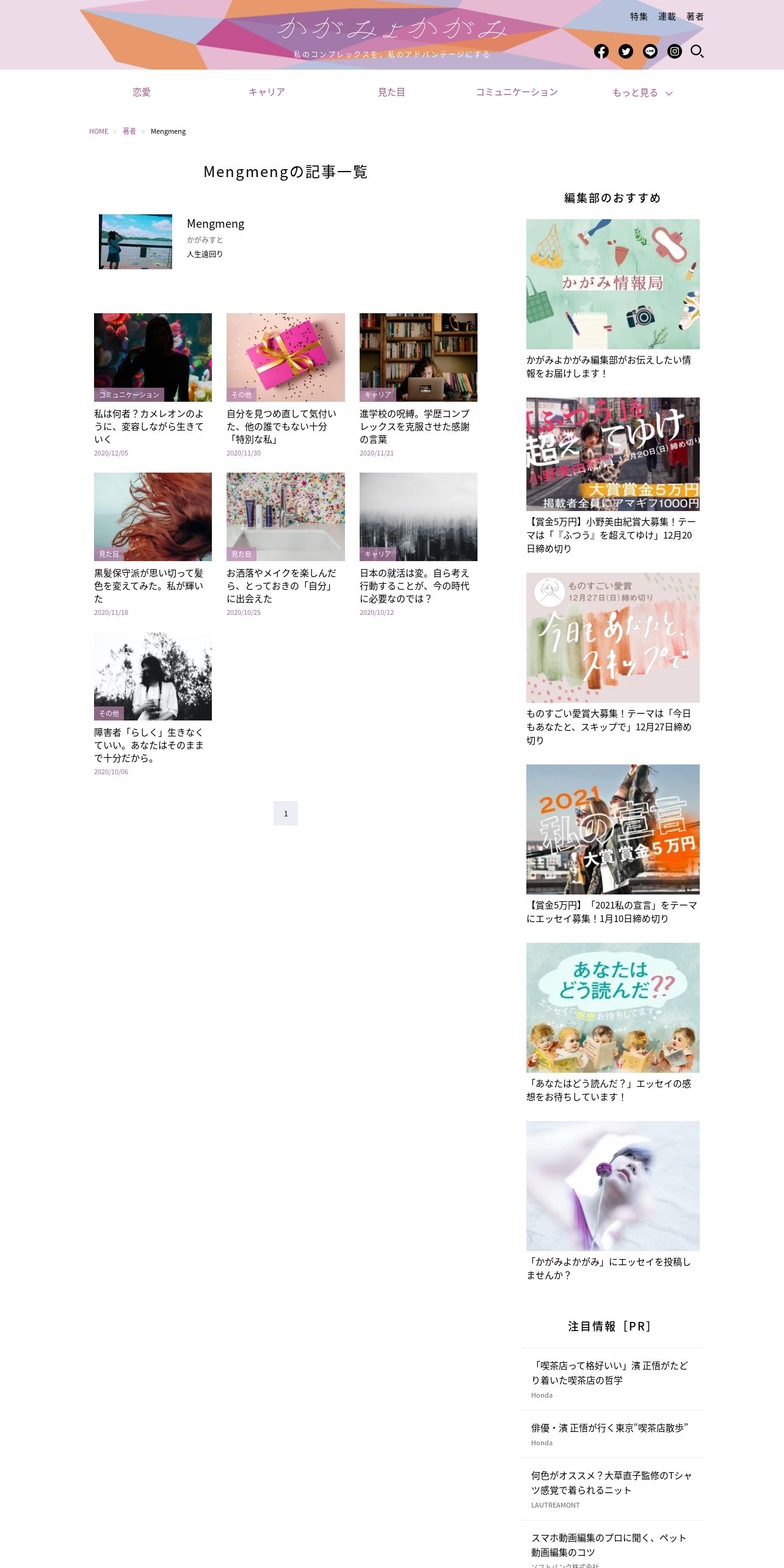784x1568 pixels.
Task: Open article 日本の就活は変
Action: pos(415,586)
